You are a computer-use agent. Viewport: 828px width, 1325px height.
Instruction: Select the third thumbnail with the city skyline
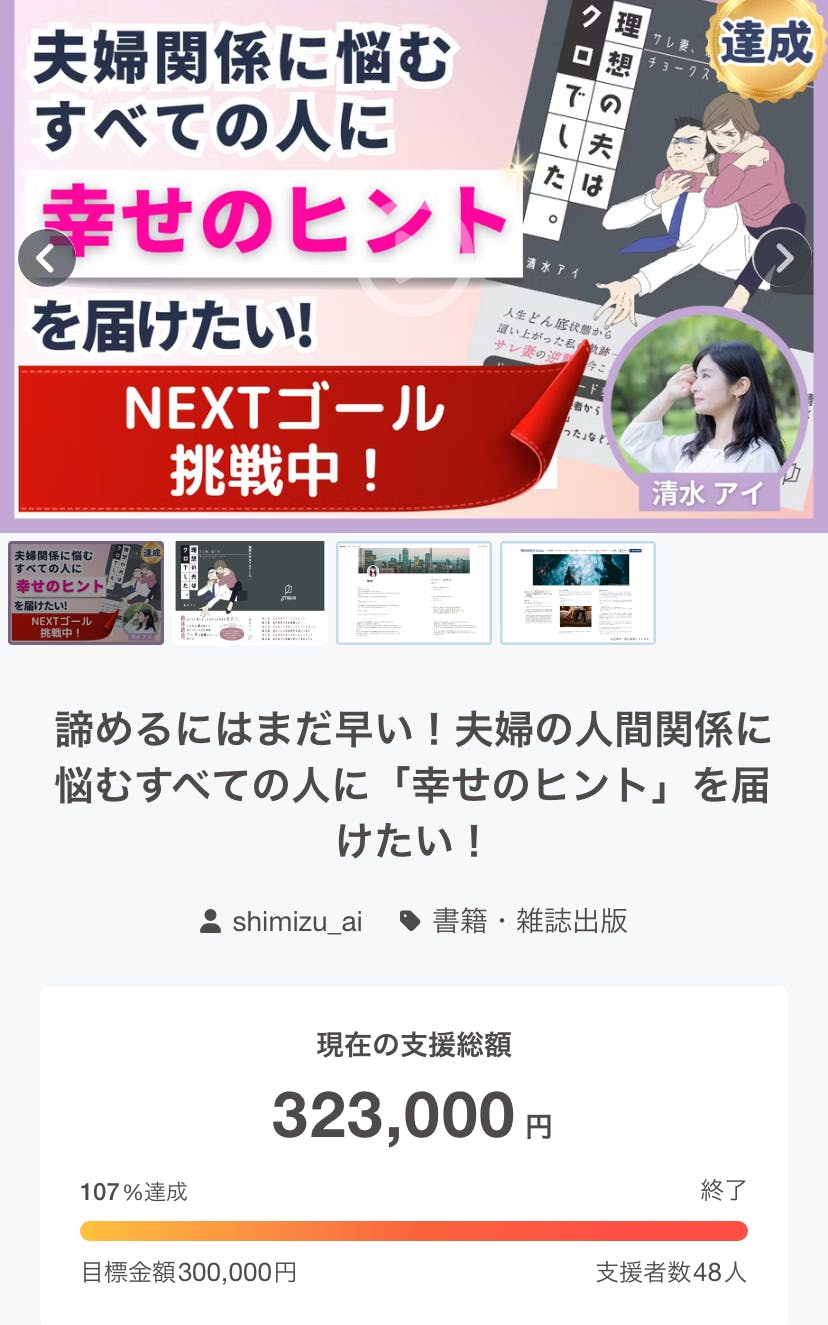pos(414,593)
